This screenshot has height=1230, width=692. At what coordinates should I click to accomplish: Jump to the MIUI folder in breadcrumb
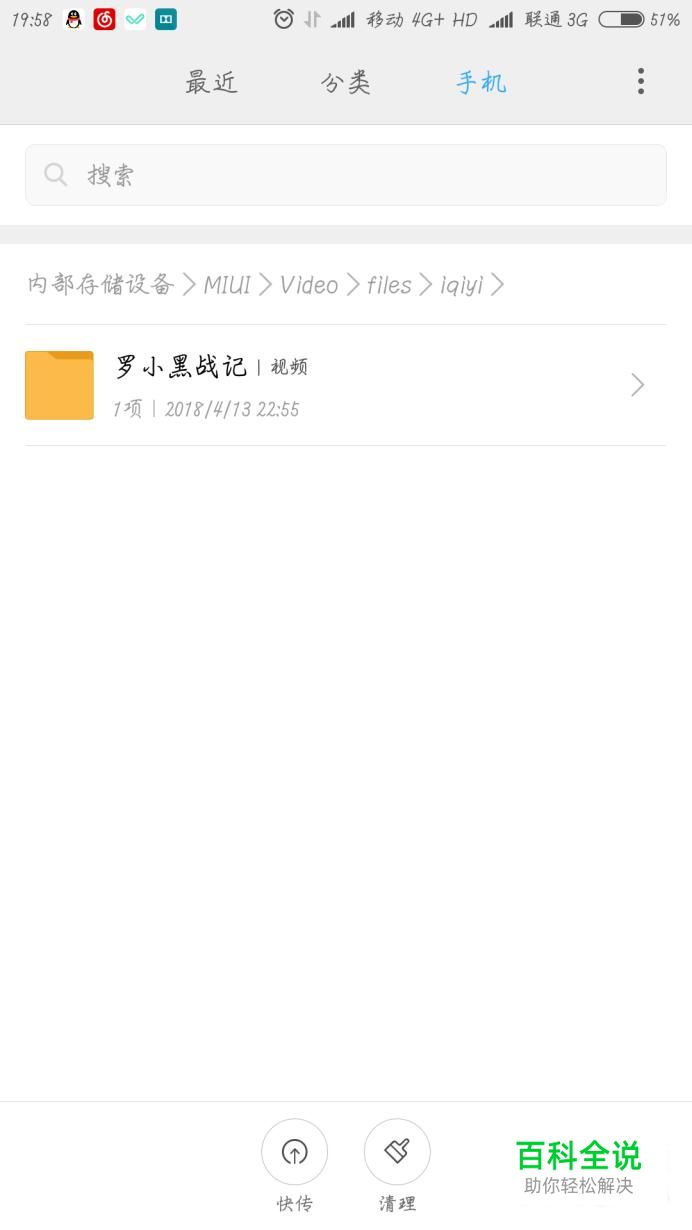click(227, 285)
